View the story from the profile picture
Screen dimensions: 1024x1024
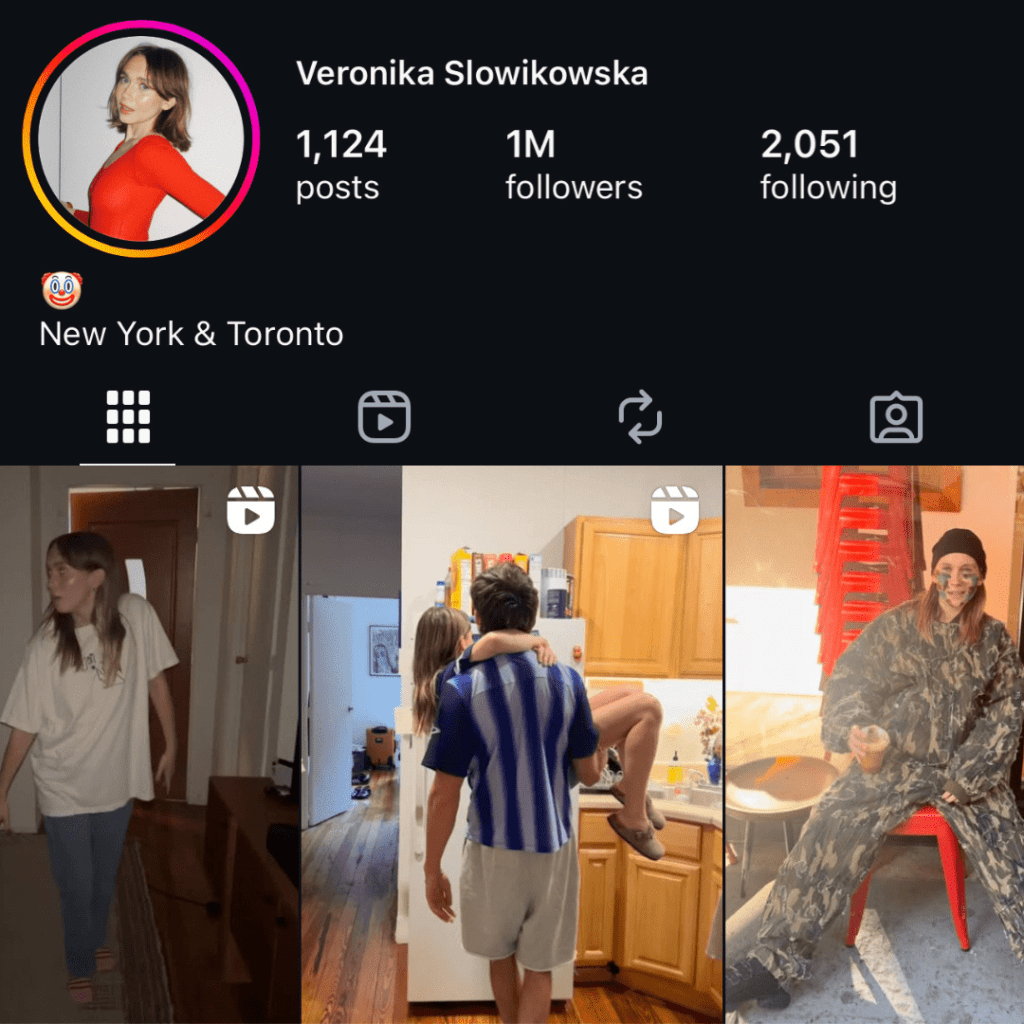(140, 138)
